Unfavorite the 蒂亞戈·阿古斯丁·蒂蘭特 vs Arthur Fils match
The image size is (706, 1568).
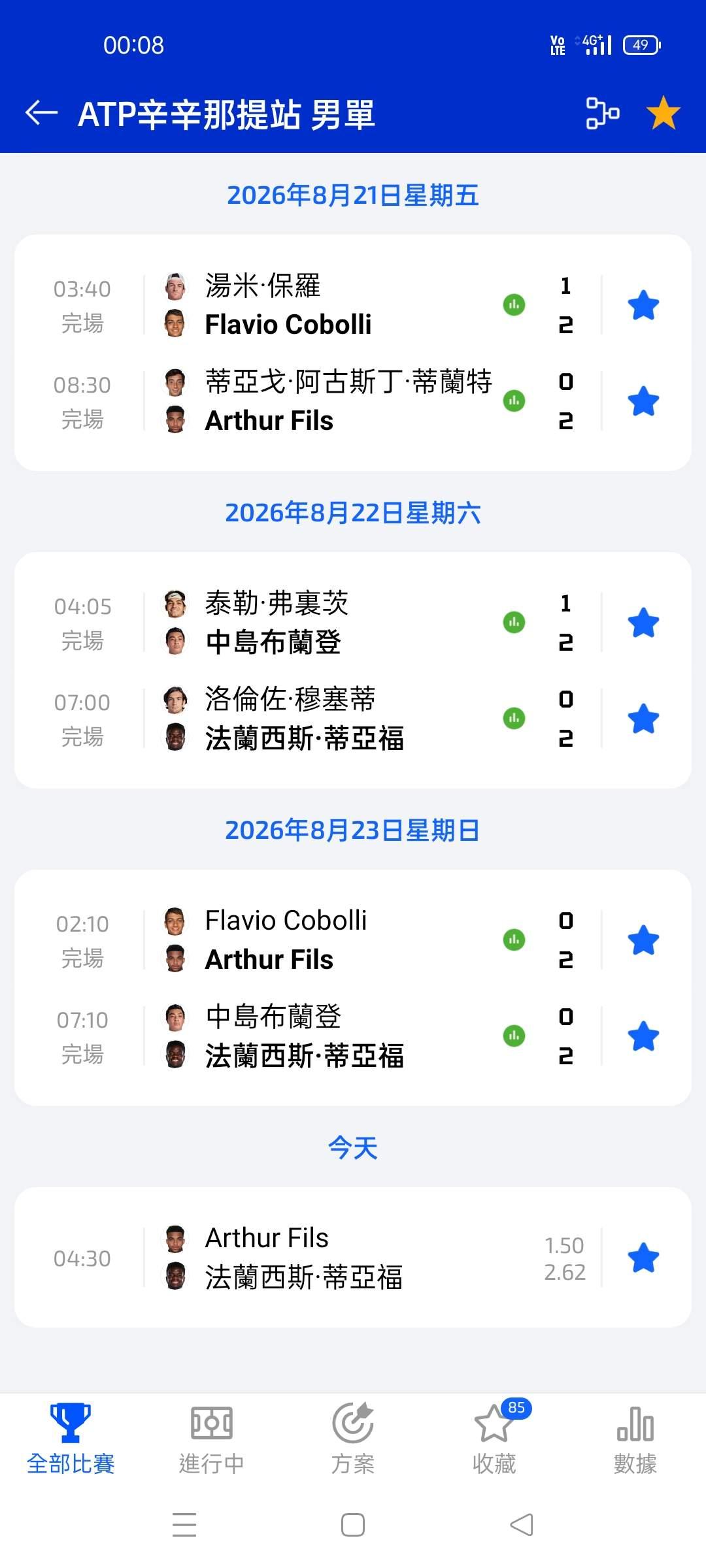[x=643, y=401]
